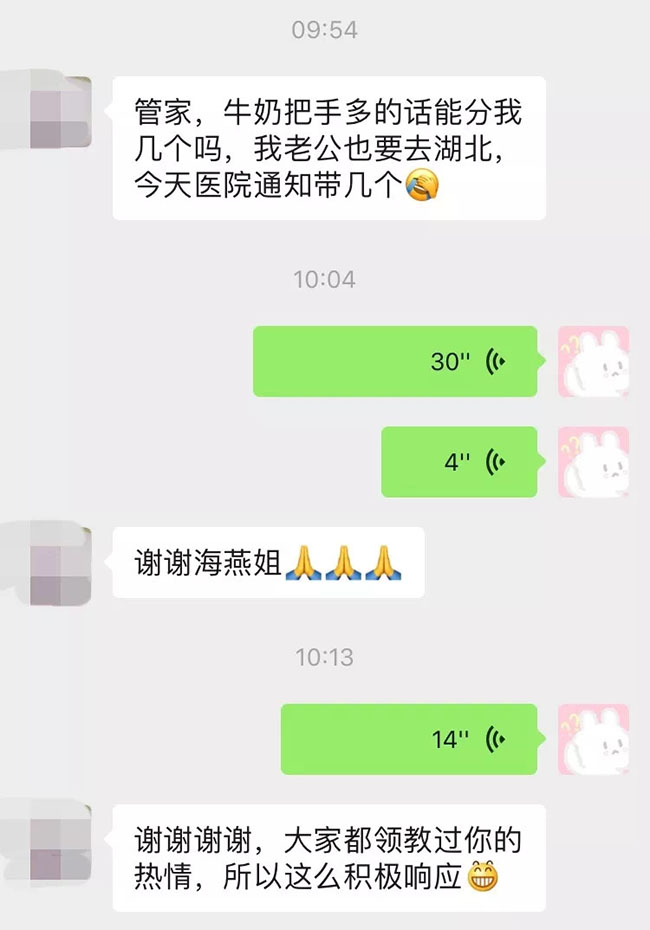Image resolution: width=650 pixels, height=930 pixels.
Task: Play the 14'' voice message
Action: tap(408, 739)
